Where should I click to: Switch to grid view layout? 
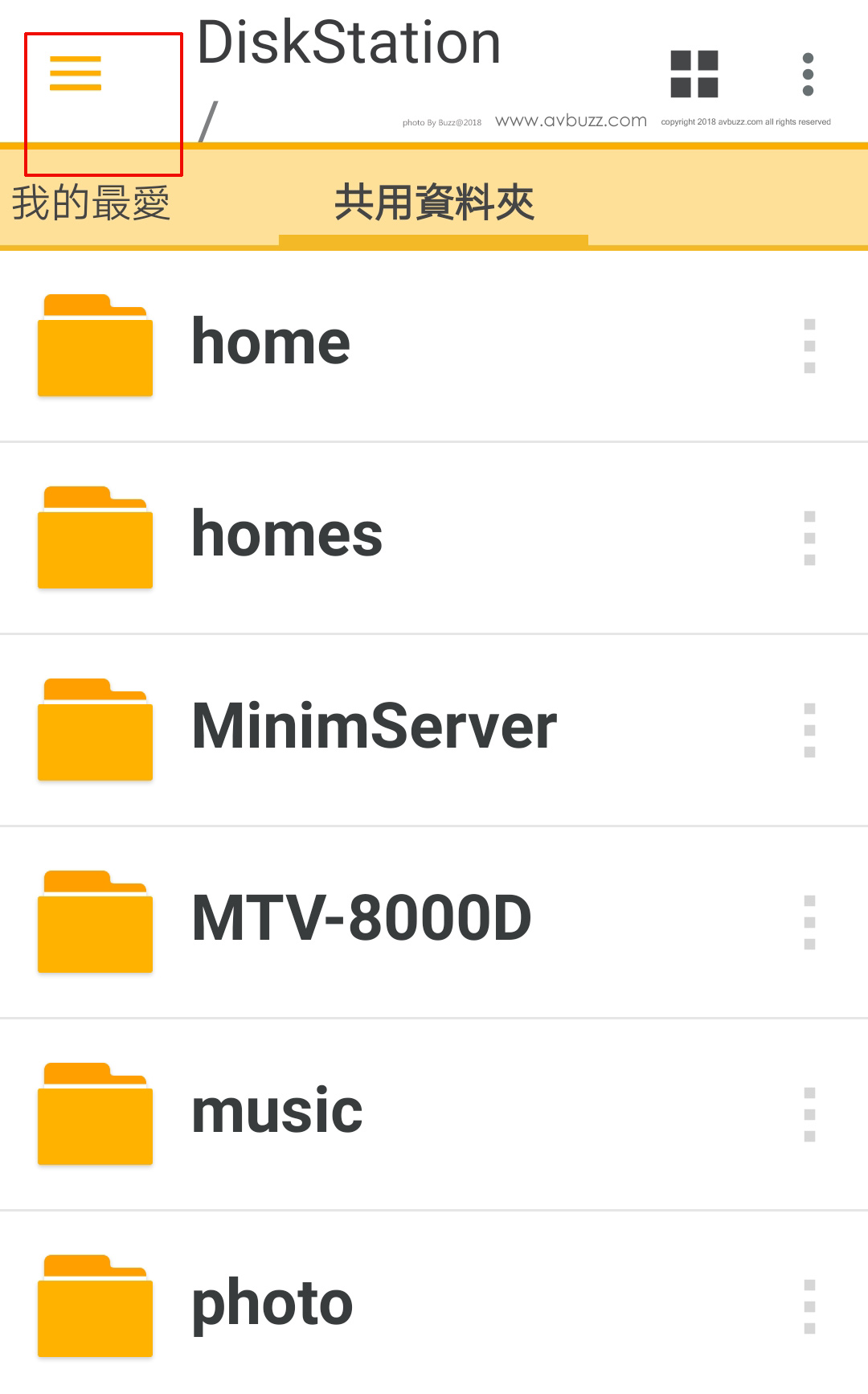694,74
